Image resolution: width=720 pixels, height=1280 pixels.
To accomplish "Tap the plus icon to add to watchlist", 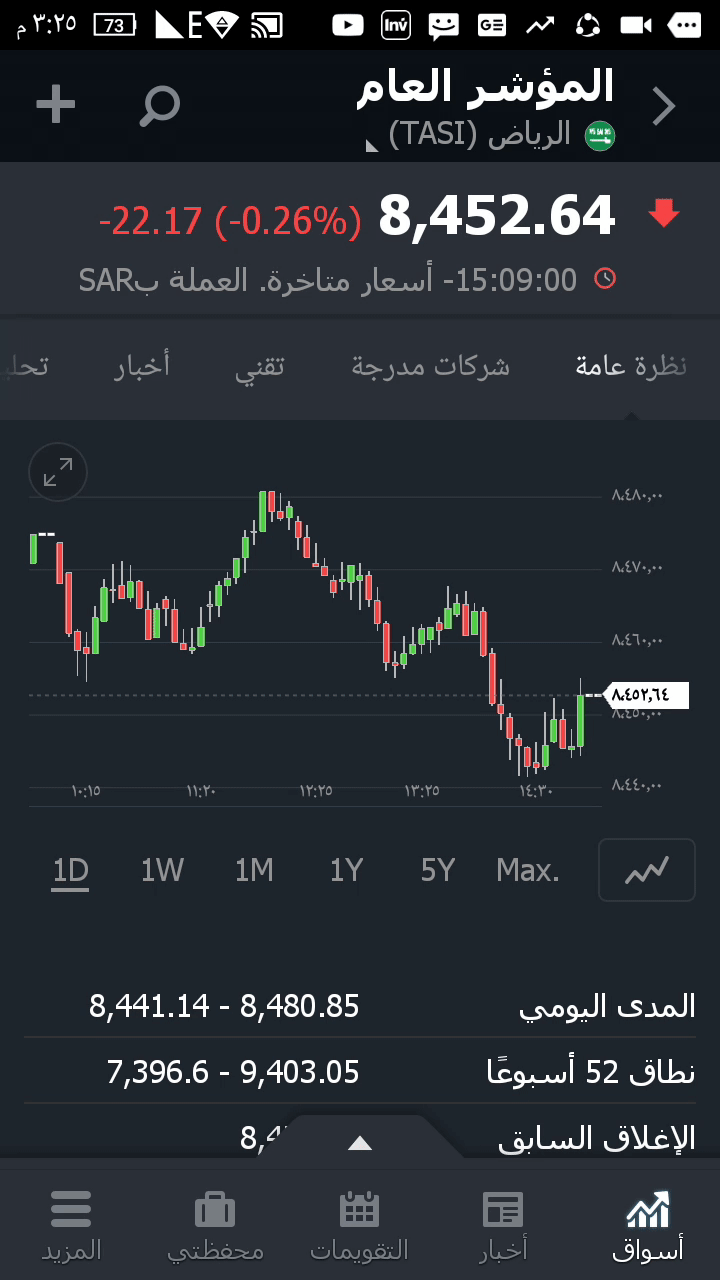I will click(x=56, y=104).
